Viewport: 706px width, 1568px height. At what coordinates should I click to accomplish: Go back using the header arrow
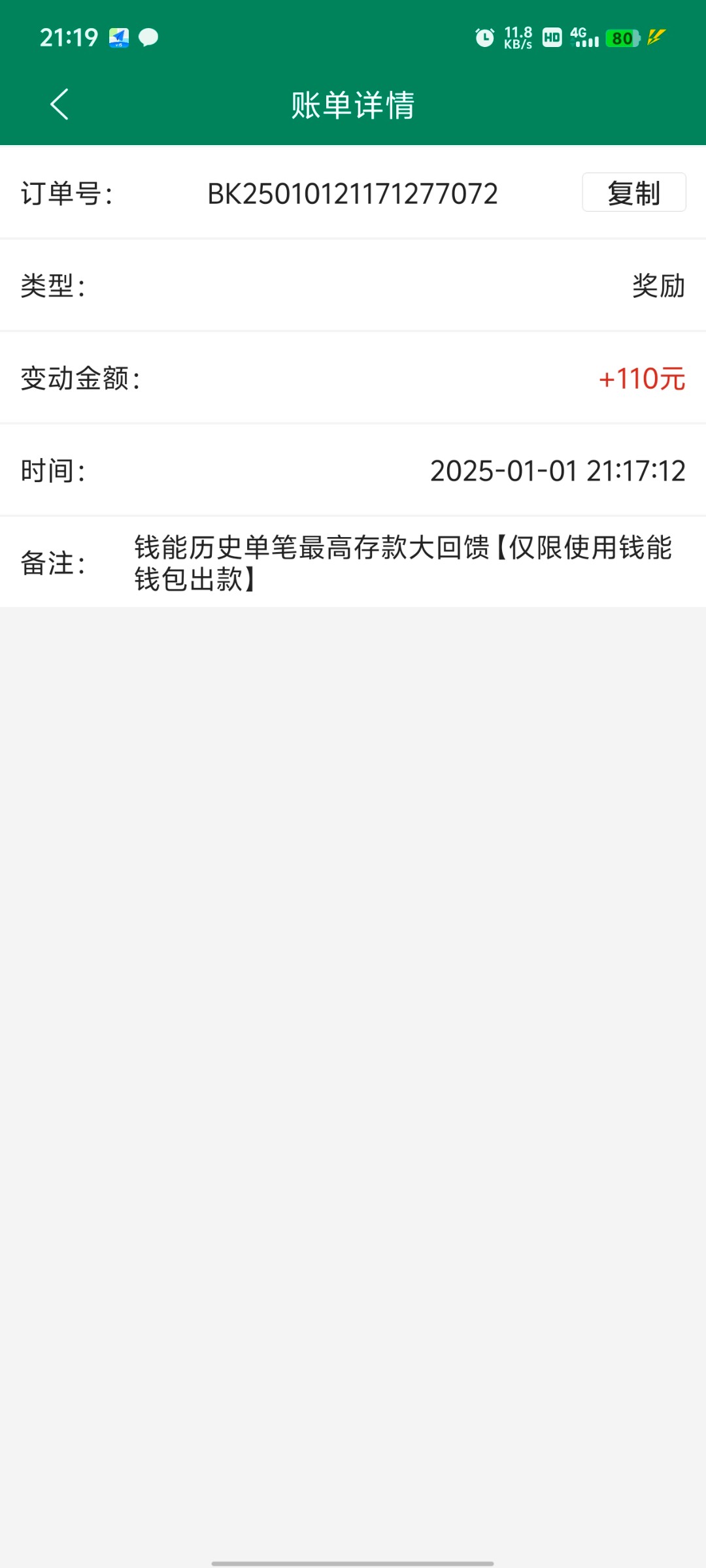[59, 105]
